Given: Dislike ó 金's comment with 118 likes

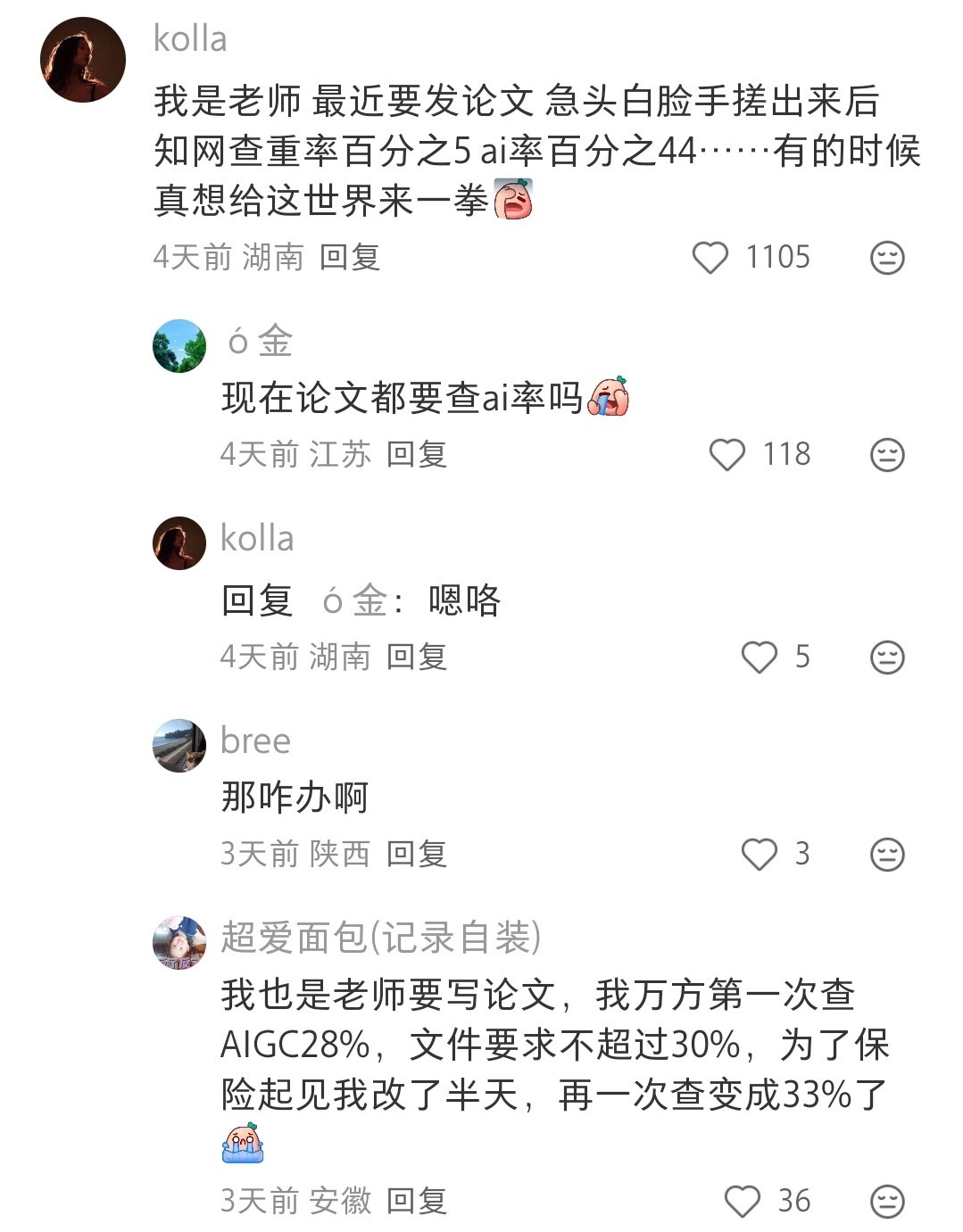Looking at the screenshot, I should 887,455.
